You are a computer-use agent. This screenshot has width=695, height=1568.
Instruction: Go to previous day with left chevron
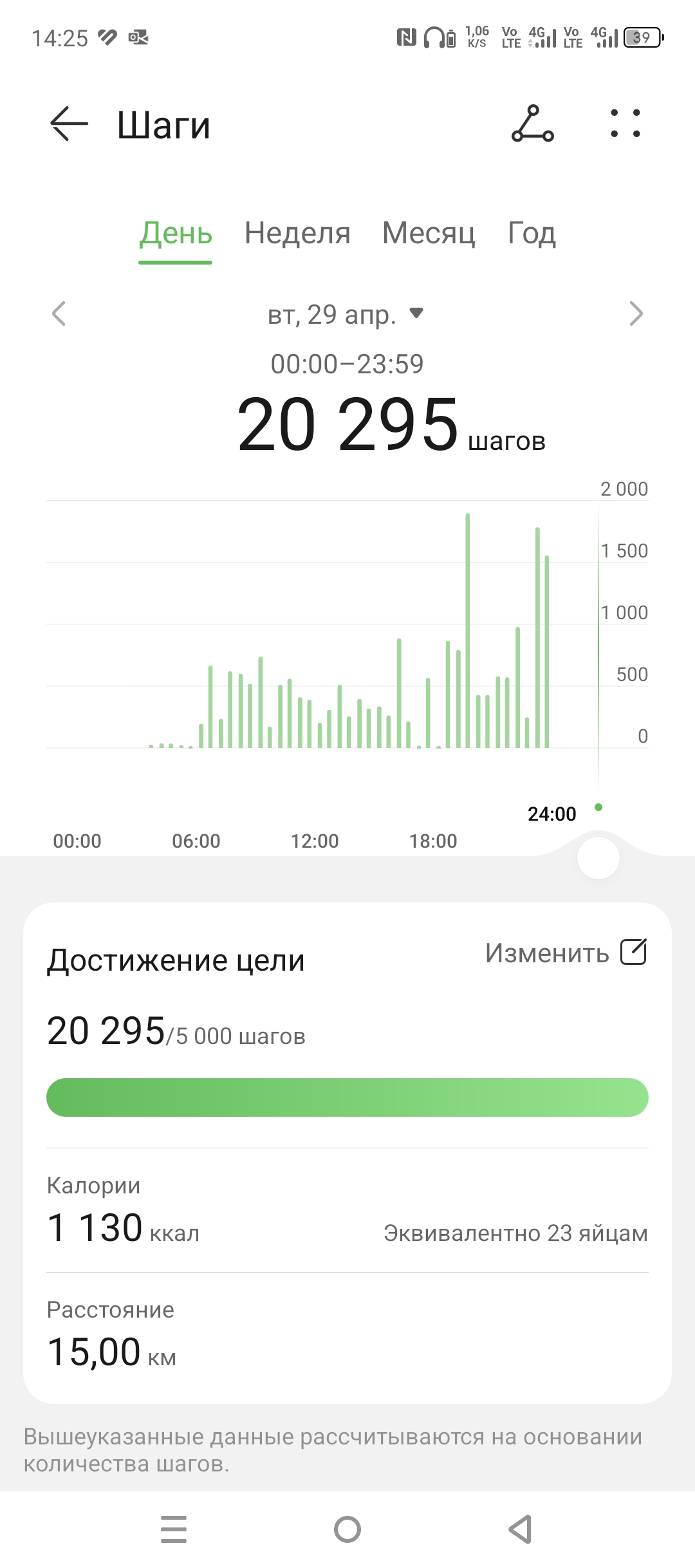click(59, 315)
